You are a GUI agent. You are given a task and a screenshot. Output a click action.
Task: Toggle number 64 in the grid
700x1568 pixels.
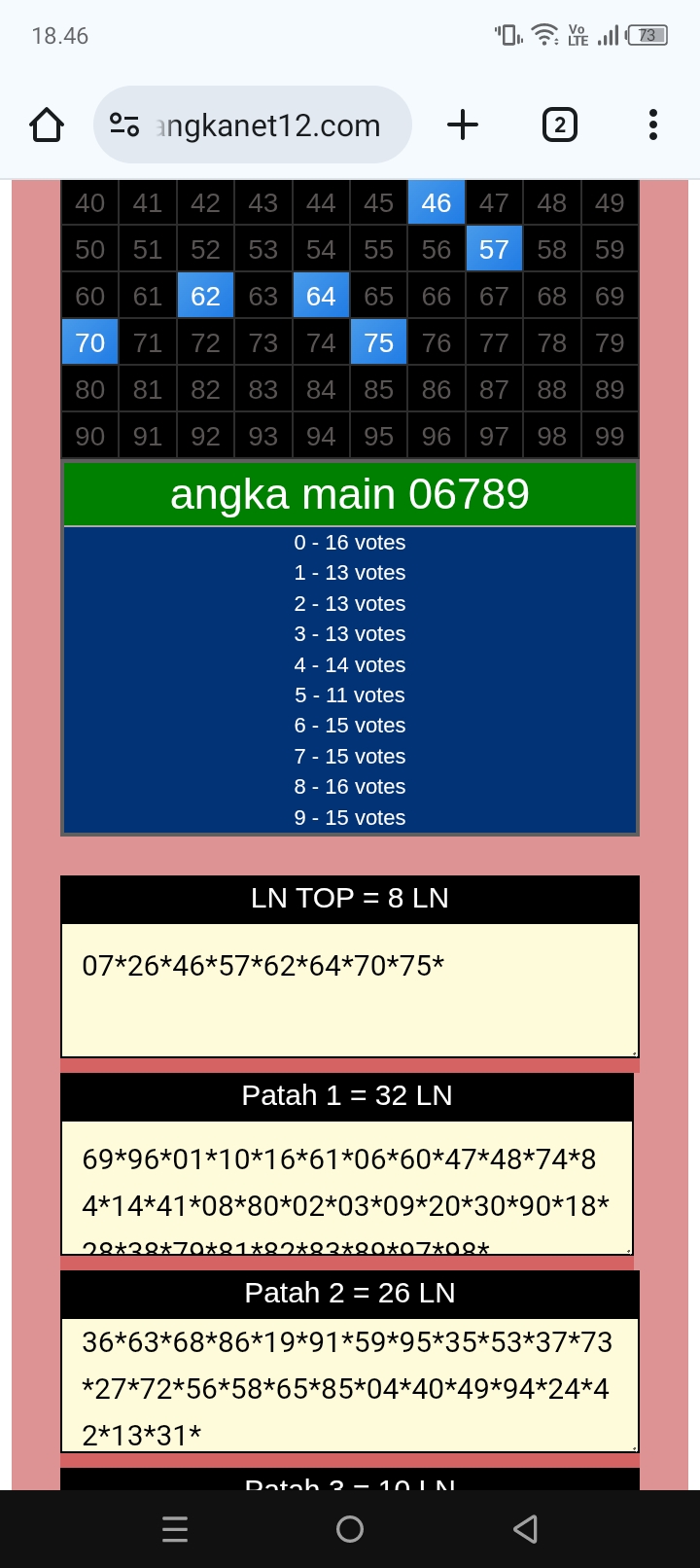click(321, 297)
